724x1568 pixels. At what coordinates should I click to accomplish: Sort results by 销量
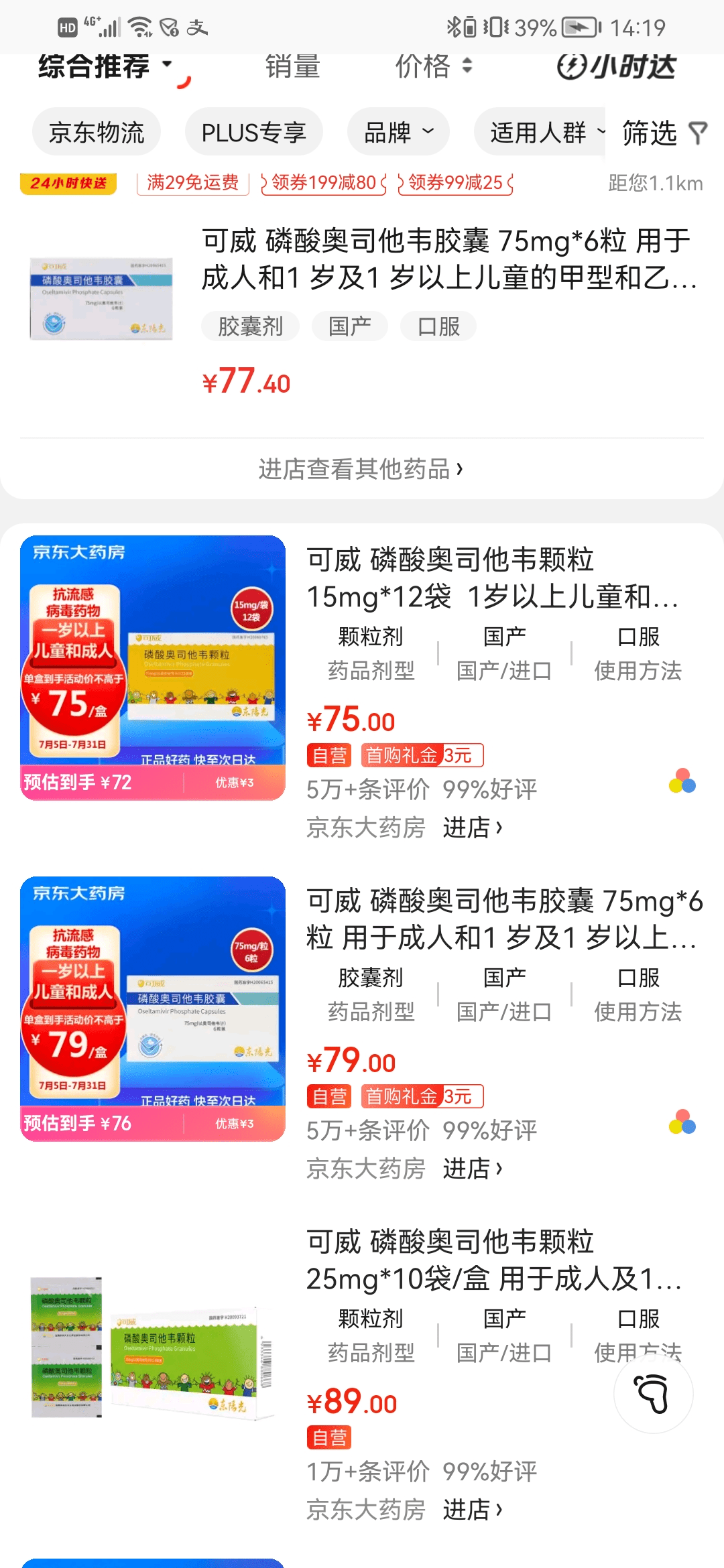[x=292, y=66]
